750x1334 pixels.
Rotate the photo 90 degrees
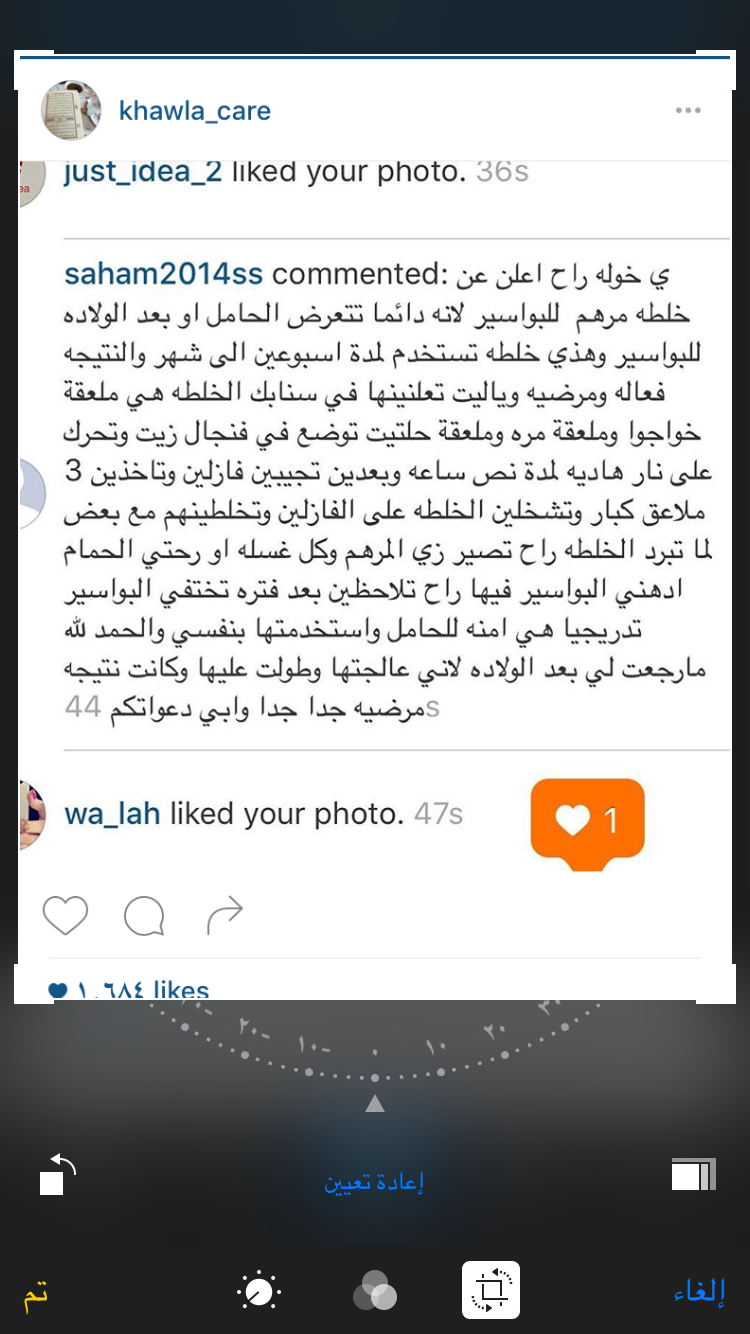pyautogui.click(x=57, y=1174)
